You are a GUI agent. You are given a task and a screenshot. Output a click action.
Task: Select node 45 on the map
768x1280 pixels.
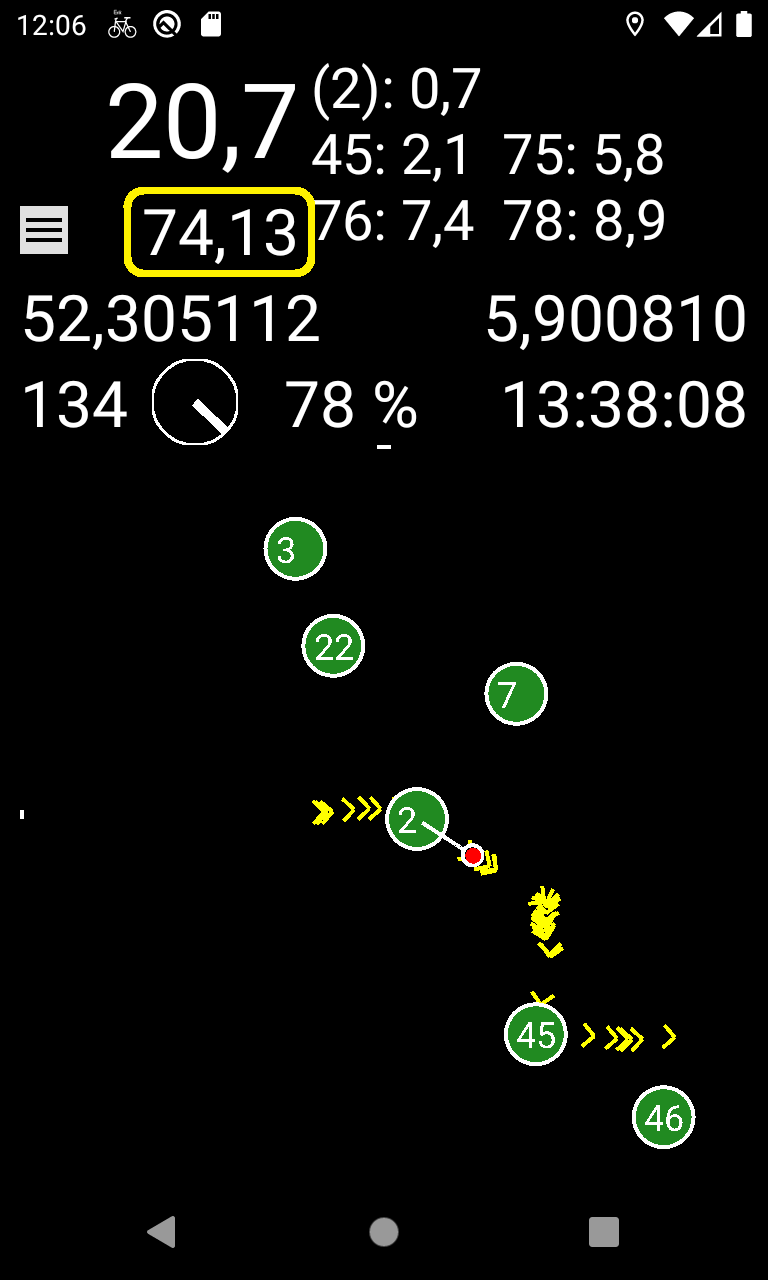pyautogui.click(x=536, y=1034)
